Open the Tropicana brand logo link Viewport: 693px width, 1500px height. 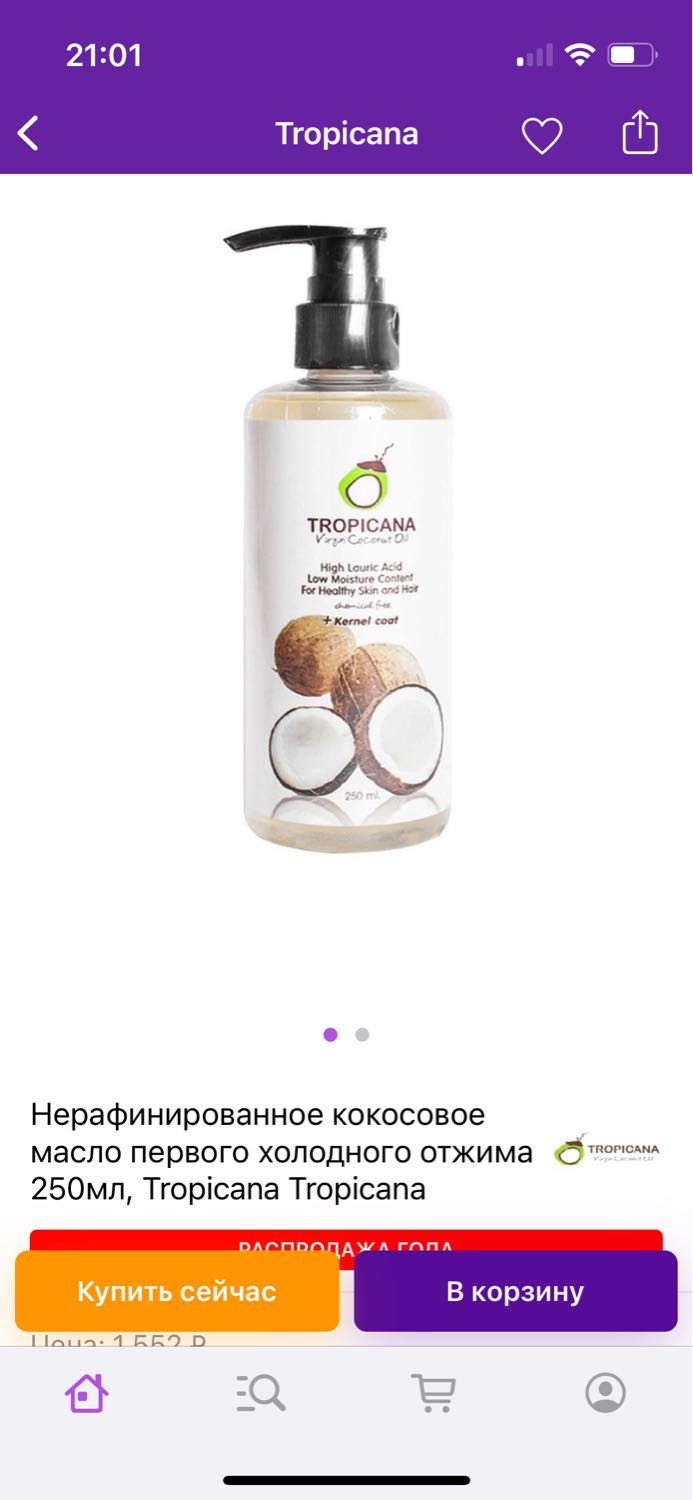[x=607, y=1150]
